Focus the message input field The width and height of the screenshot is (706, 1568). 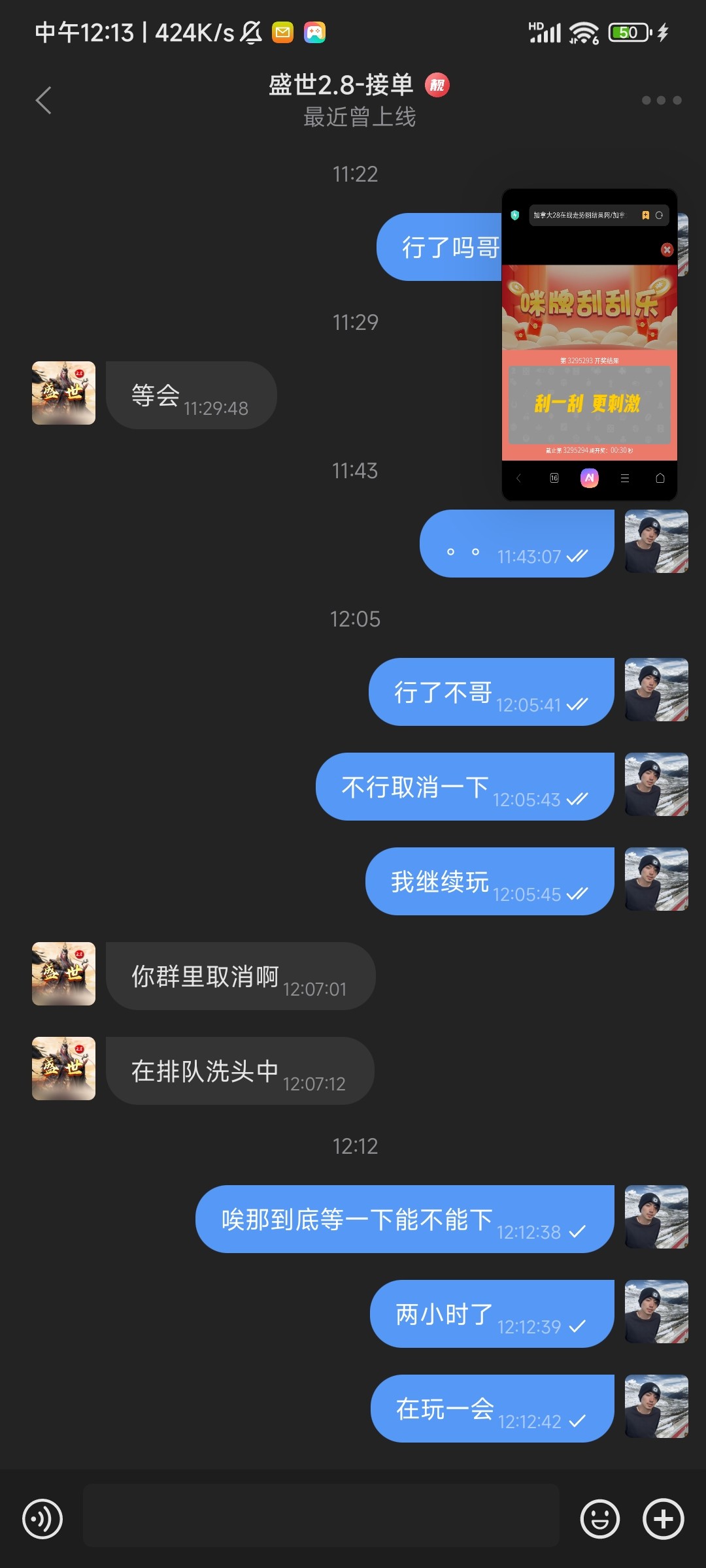point(321,1515)
